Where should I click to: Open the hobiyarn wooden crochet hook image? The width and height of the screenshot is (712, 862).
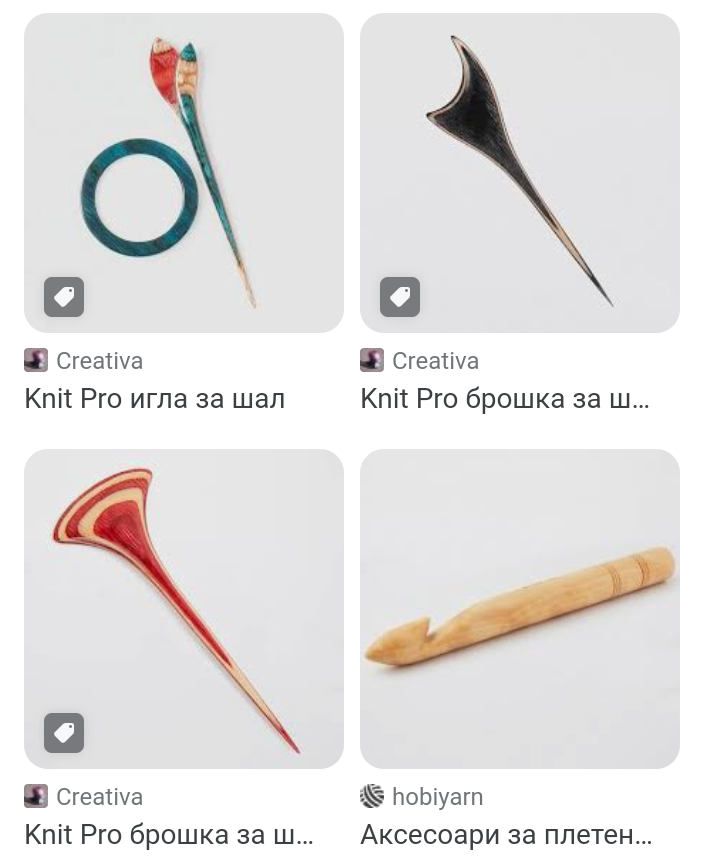click(x=520, y=608)
